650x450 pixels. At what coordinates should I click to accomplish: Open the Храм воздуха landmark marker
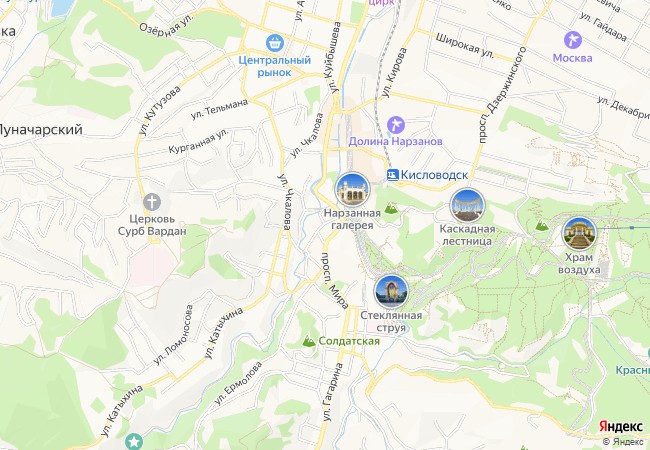(x=576, y=233)
